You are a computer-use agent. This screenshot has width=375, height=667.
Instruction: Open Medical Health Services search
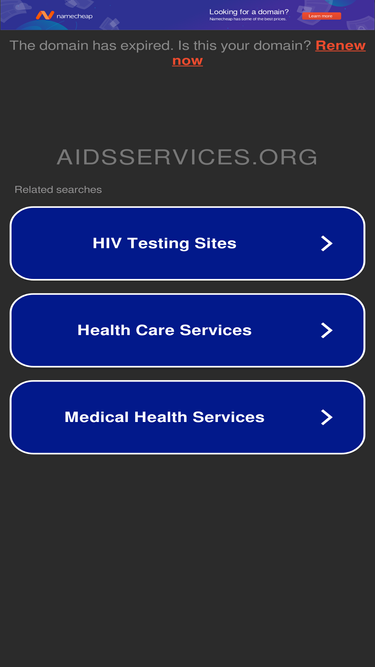188,417
